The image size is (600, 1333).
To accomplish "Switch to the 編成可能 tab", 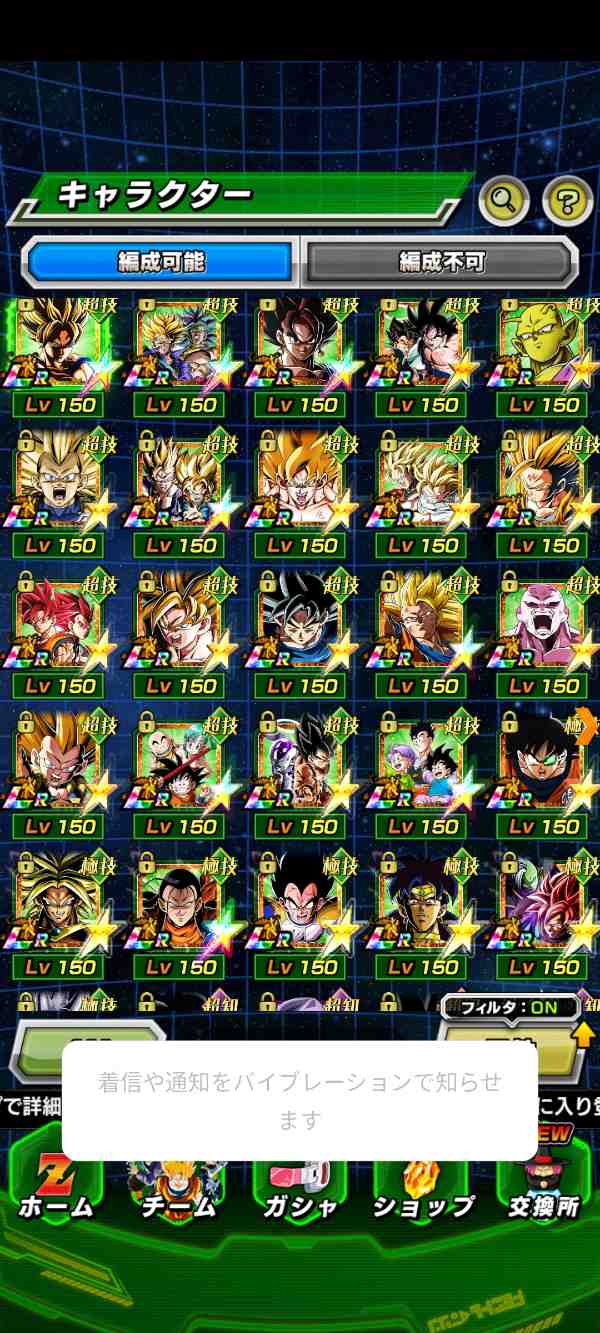I will pos(161,262).
